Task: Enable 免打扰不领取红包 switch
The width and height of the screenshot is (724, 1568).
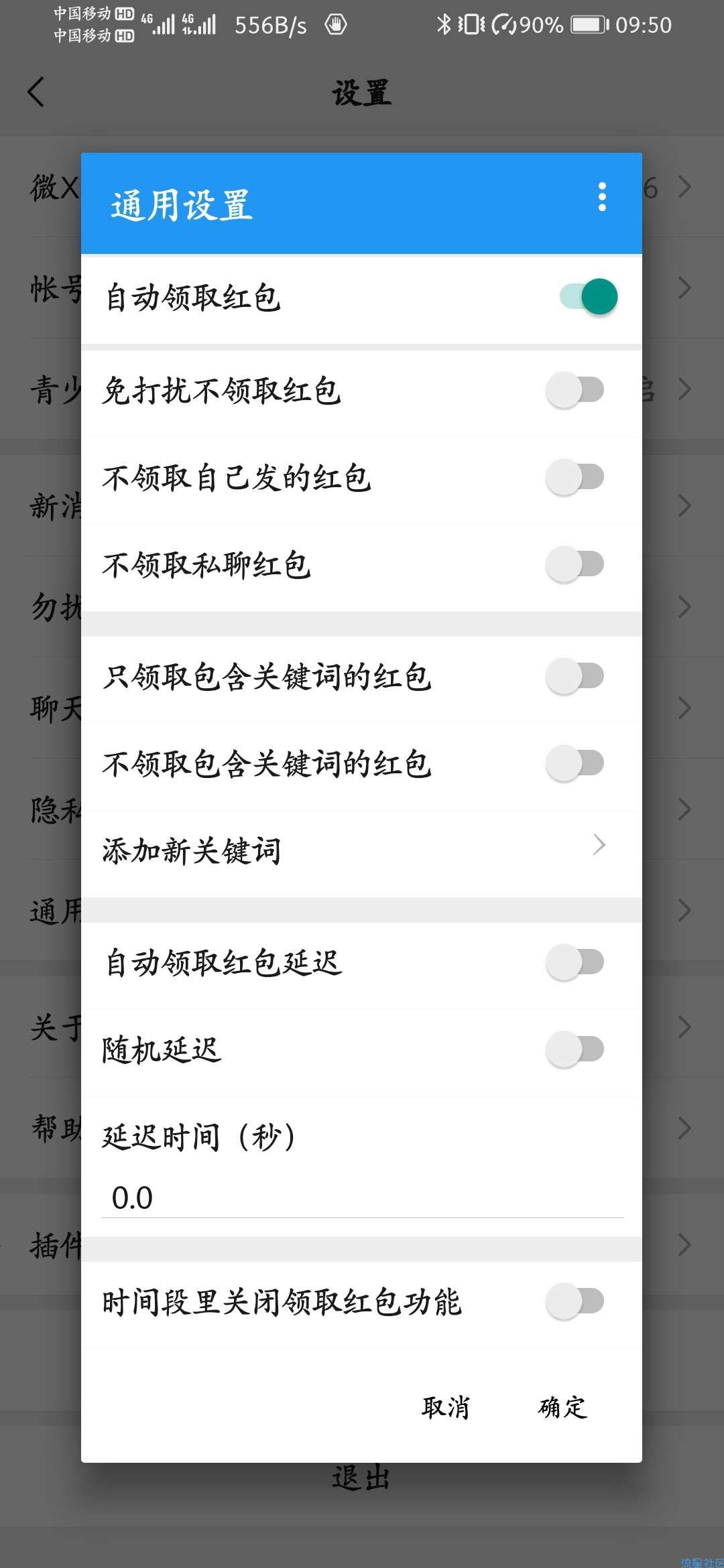Action: (575, 390)
